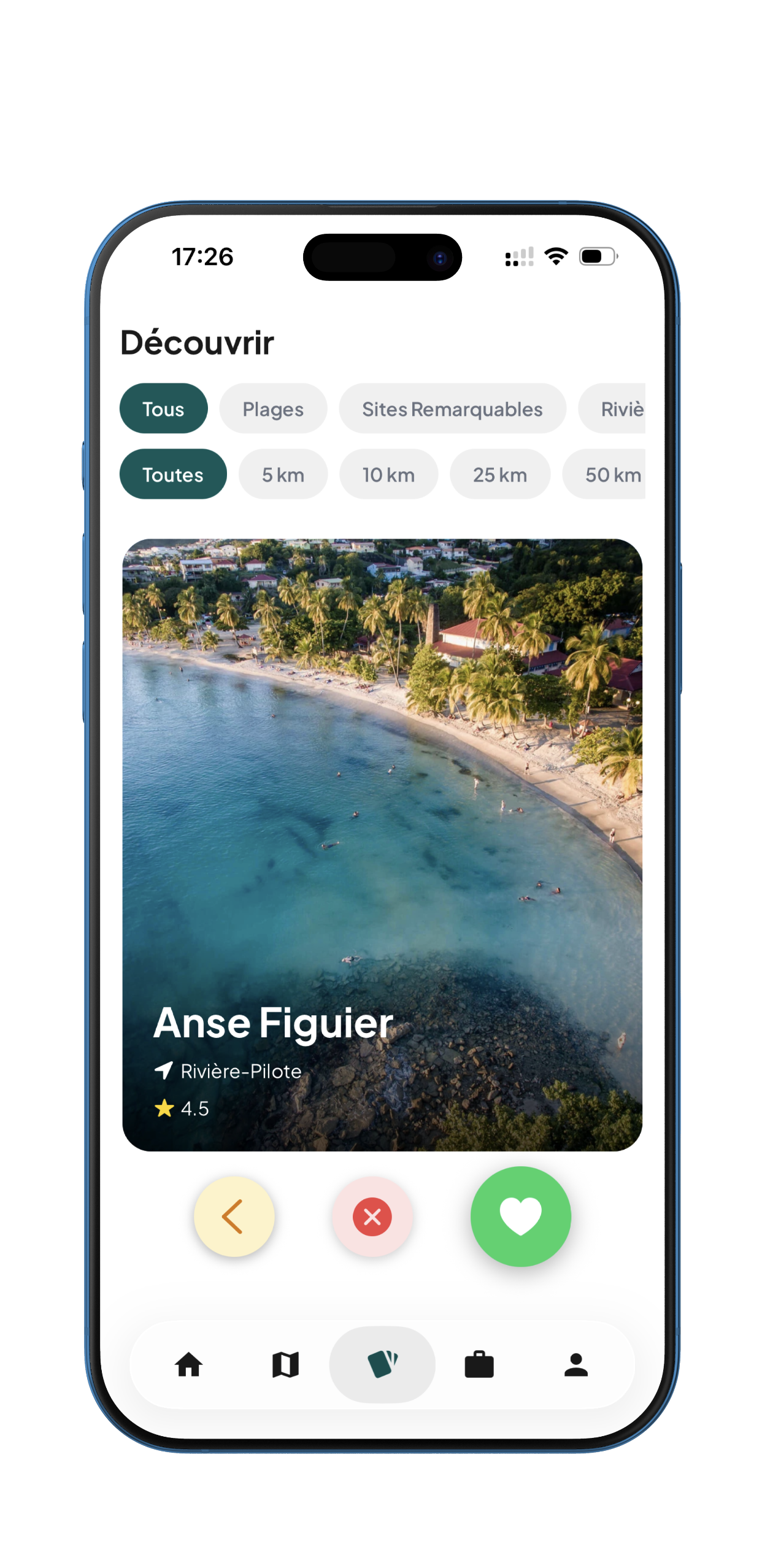The width and height of the screenshot is (762, 1568).
Task: Go back to the previous card
Action: pos(234,1216)
